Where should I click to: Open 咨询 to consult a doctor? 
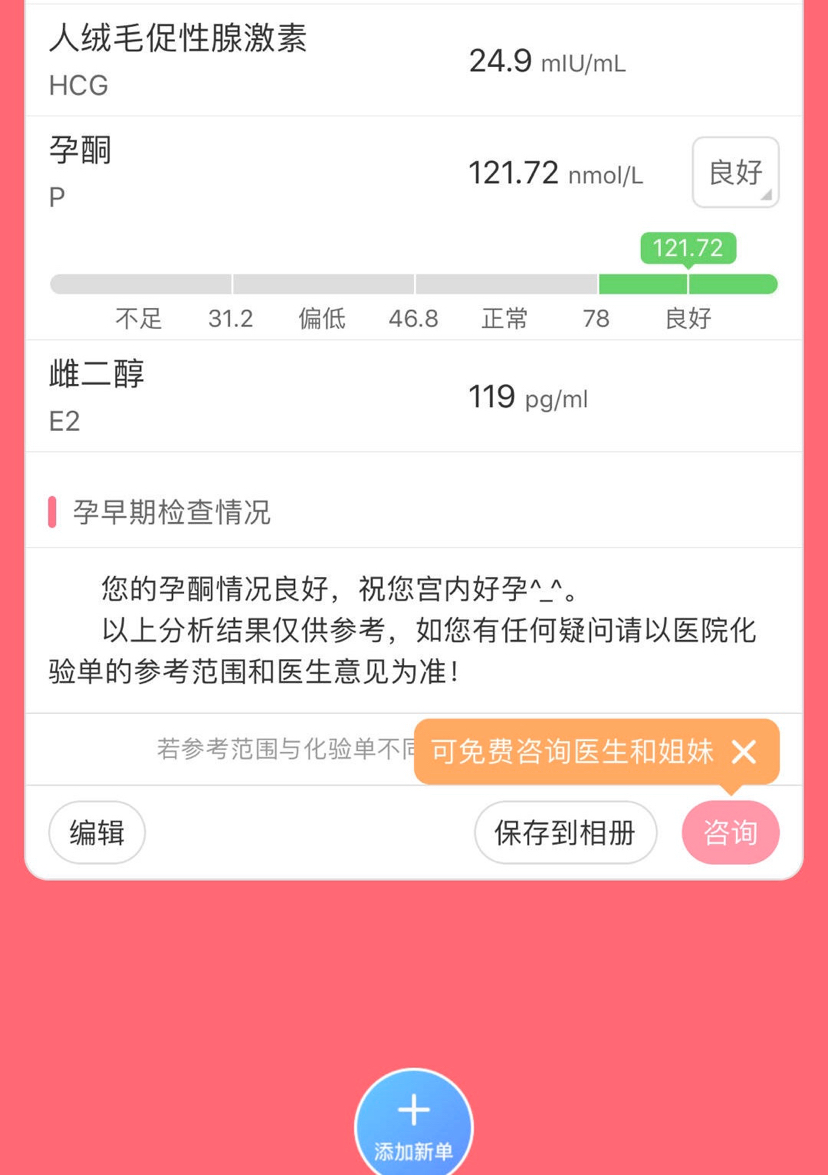(730, 832)
